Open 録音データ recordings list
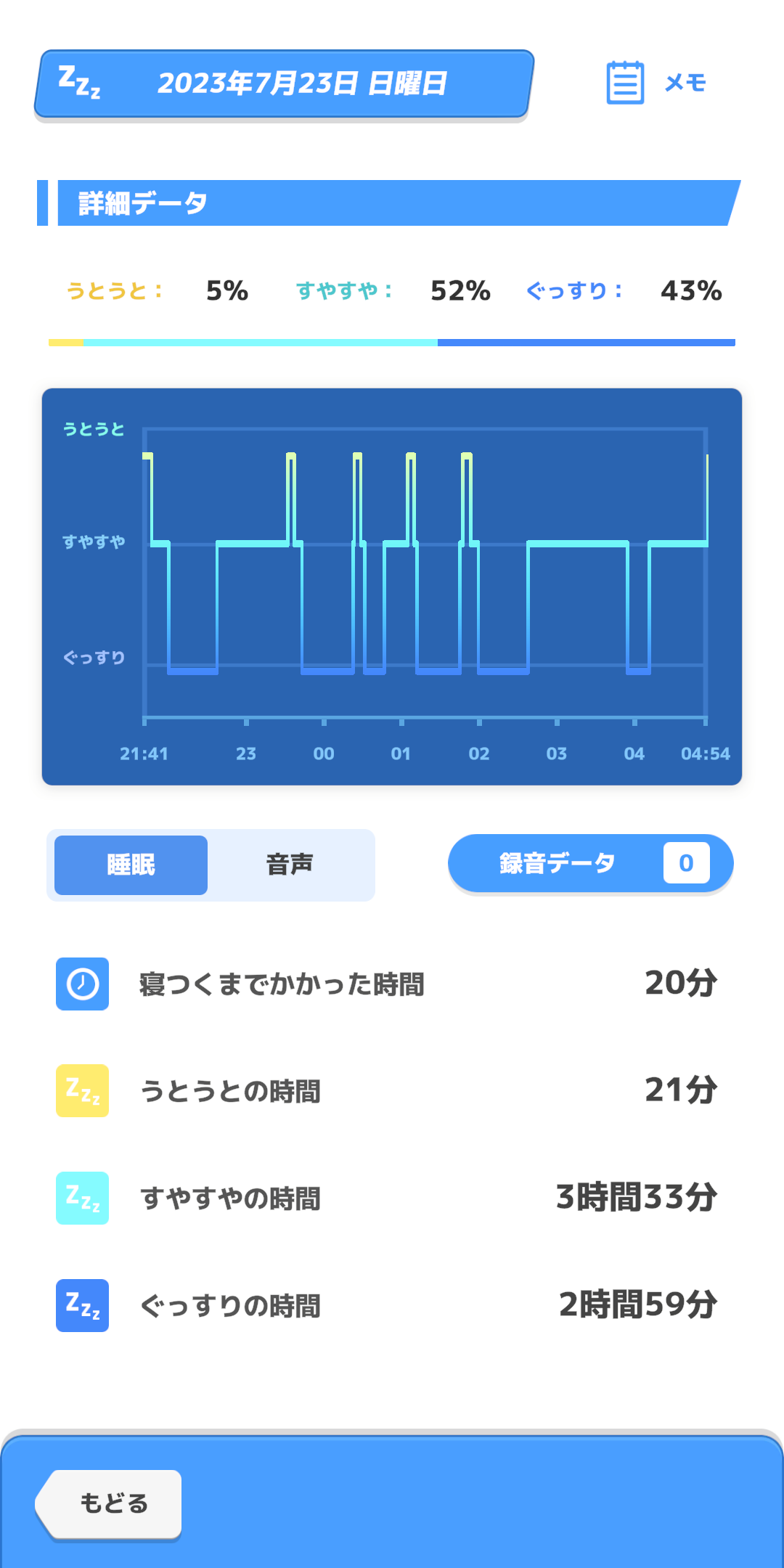Screen dimensions: 784x1568 point(589,863)
